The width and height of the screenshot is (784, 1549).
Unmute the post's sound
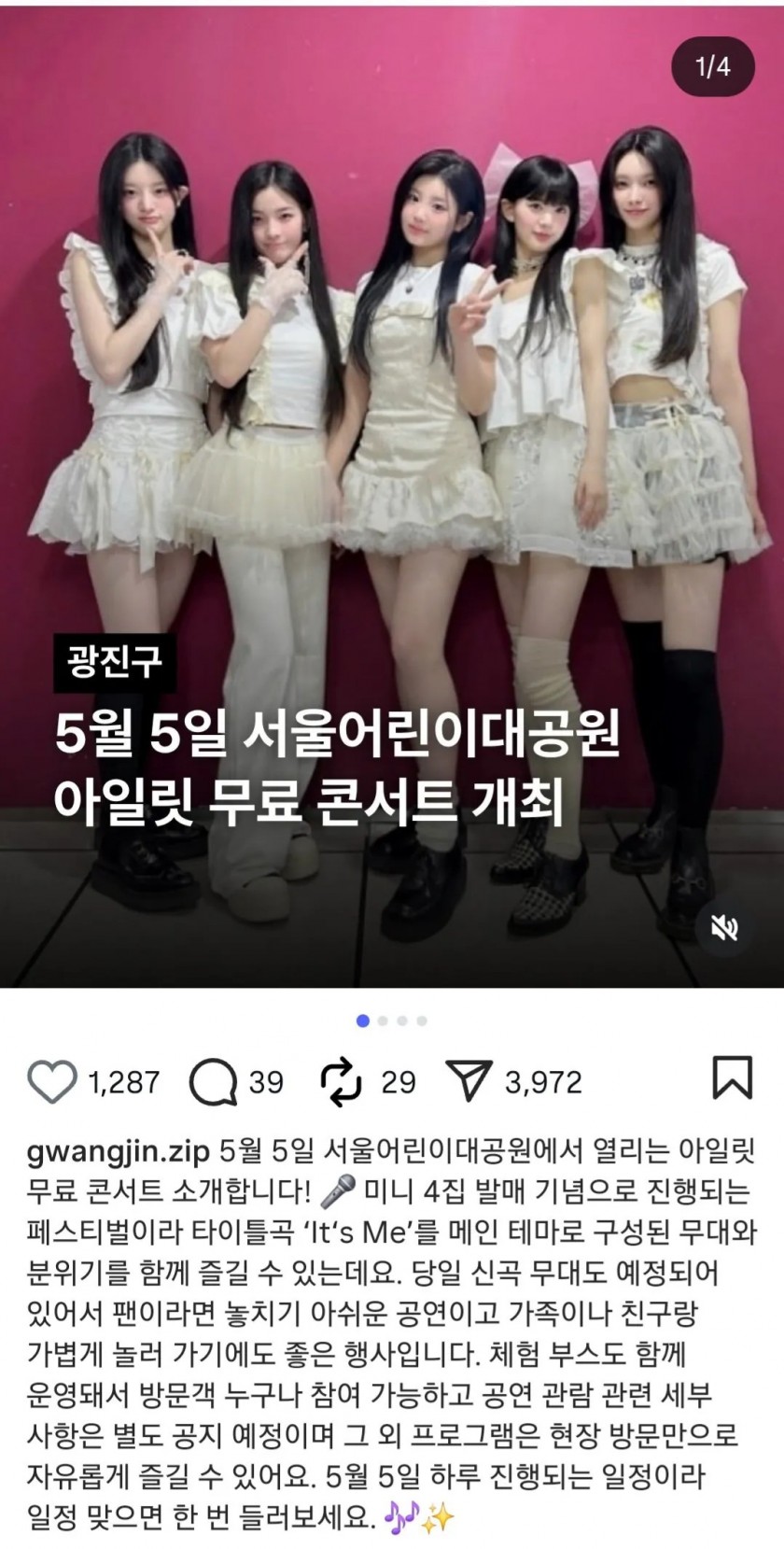point(724,927)
